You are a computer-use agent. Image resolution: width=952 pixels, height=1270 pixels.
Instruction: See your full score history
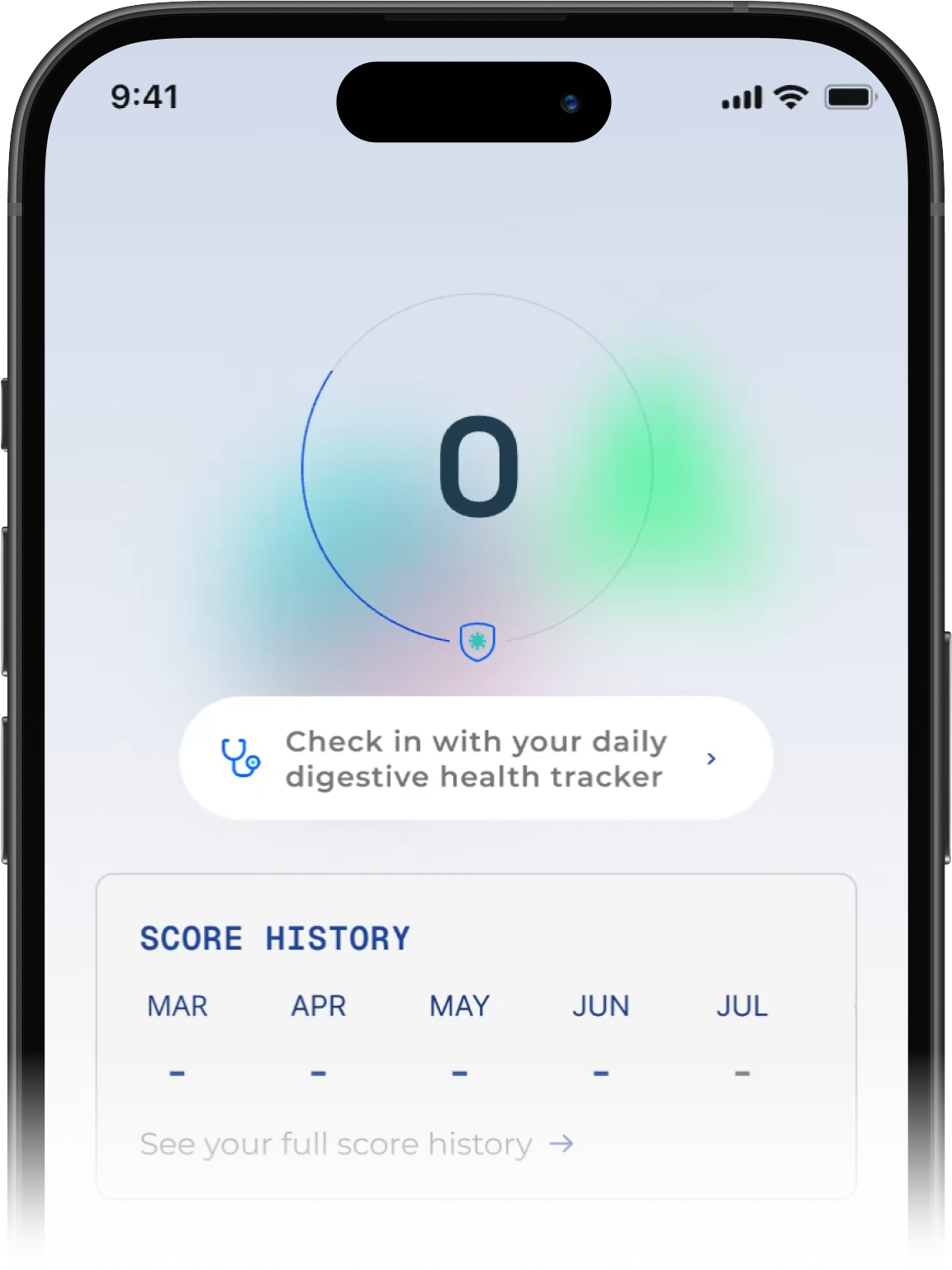click(x=356, y=1144)
